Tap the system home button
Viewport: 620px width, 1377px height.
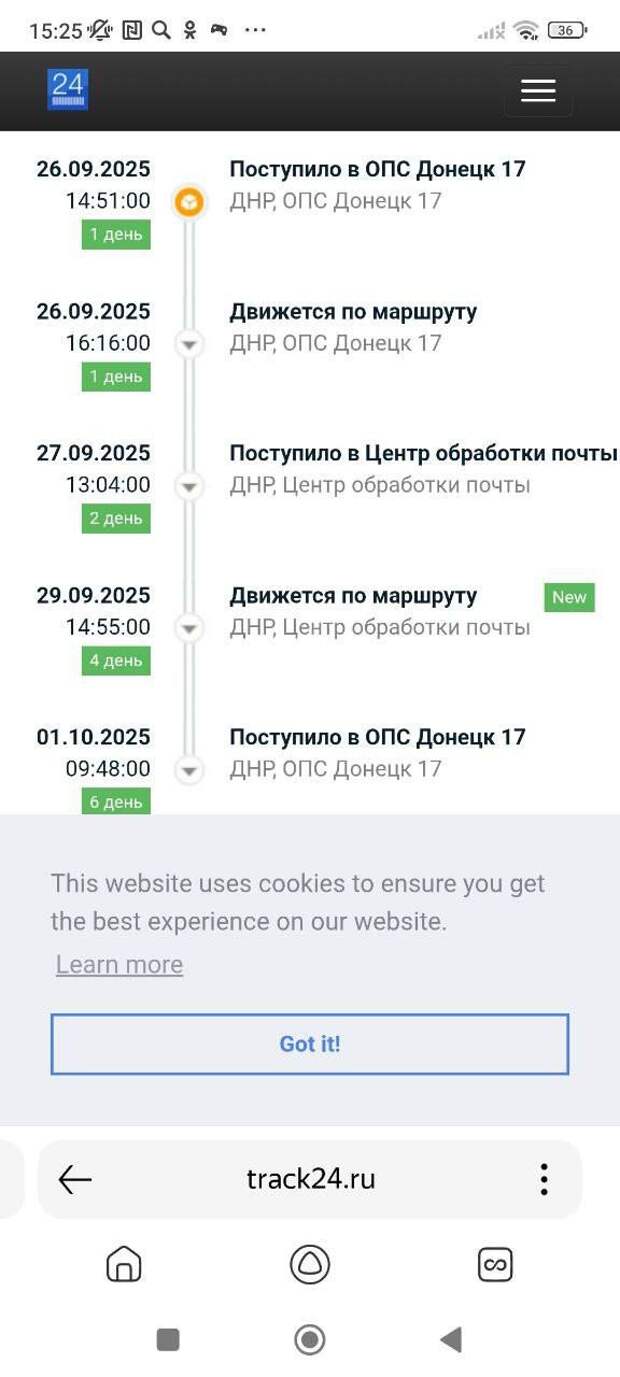coord(310,1339)
